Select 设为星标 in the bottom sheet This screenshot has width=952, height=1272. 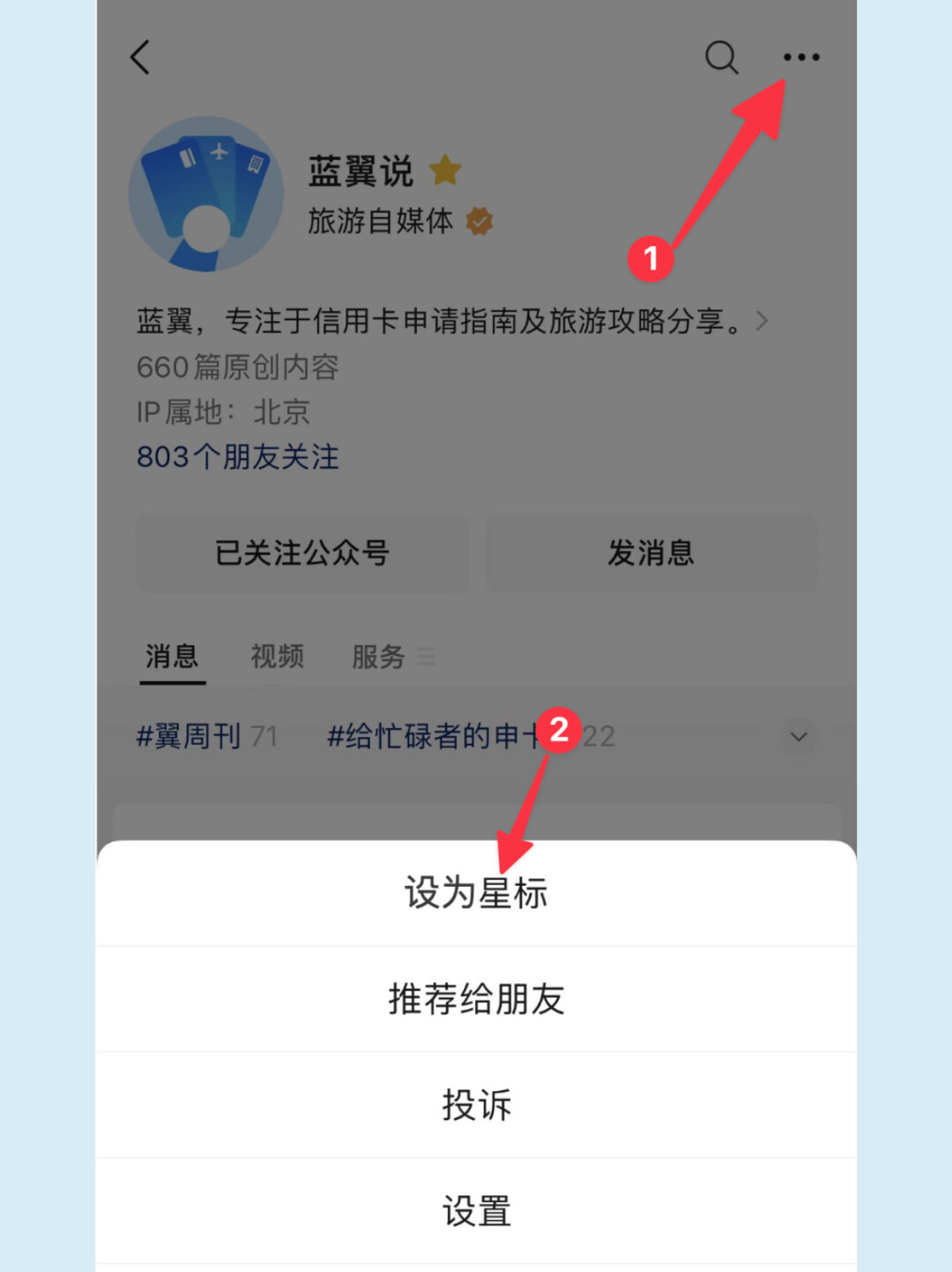[476, 893]
